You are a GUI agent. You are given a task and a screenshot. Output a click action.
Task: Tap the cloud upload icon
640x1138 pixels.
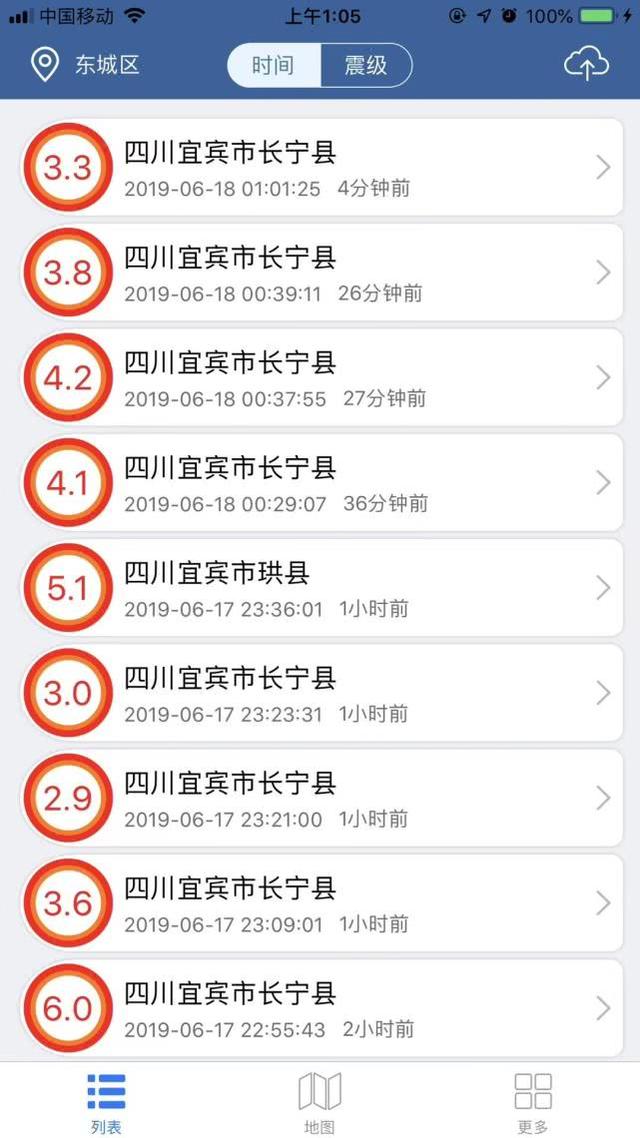[586, 65]
